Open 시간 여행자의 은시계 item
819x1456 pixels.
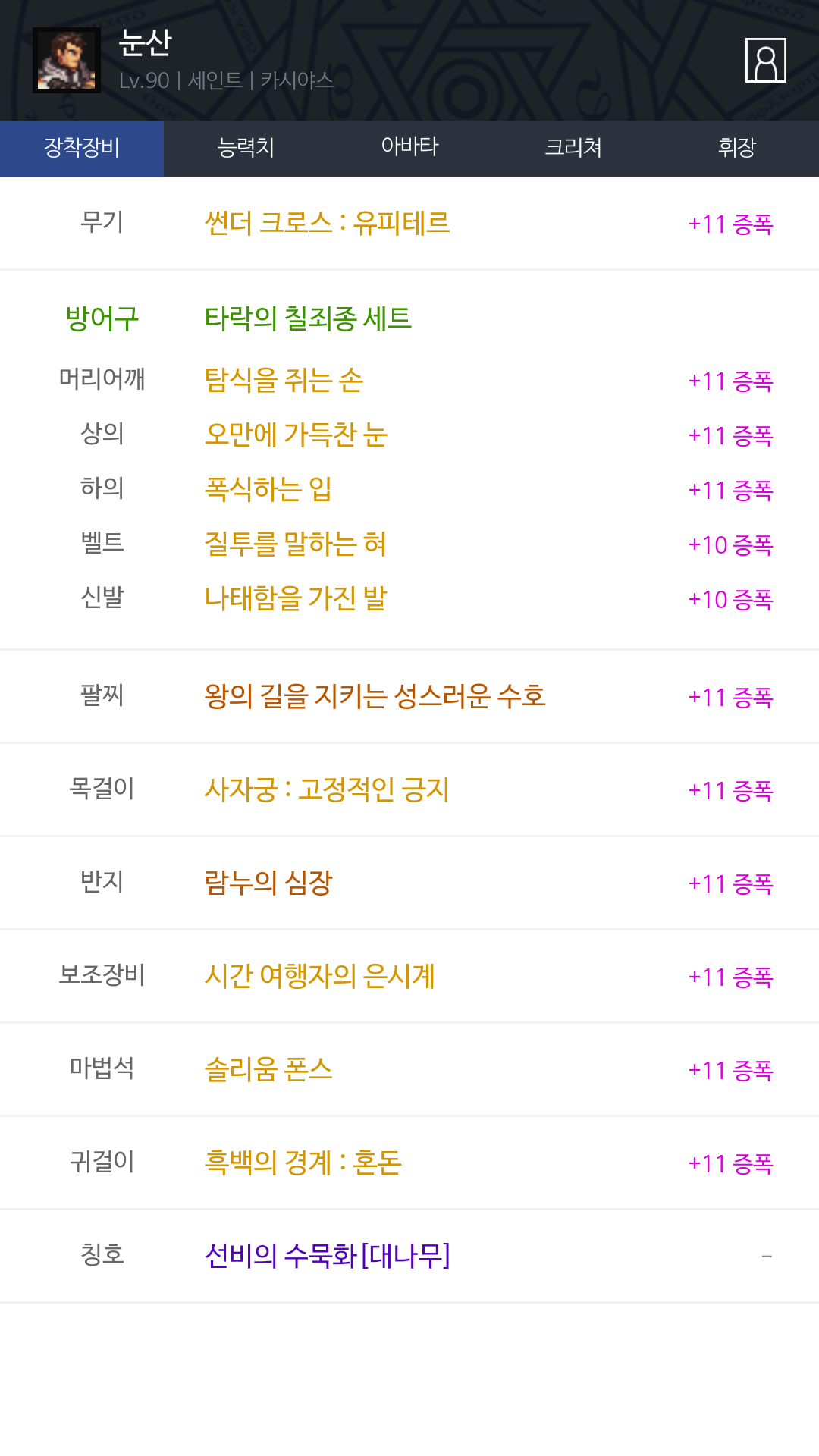(x=320, y=976)
